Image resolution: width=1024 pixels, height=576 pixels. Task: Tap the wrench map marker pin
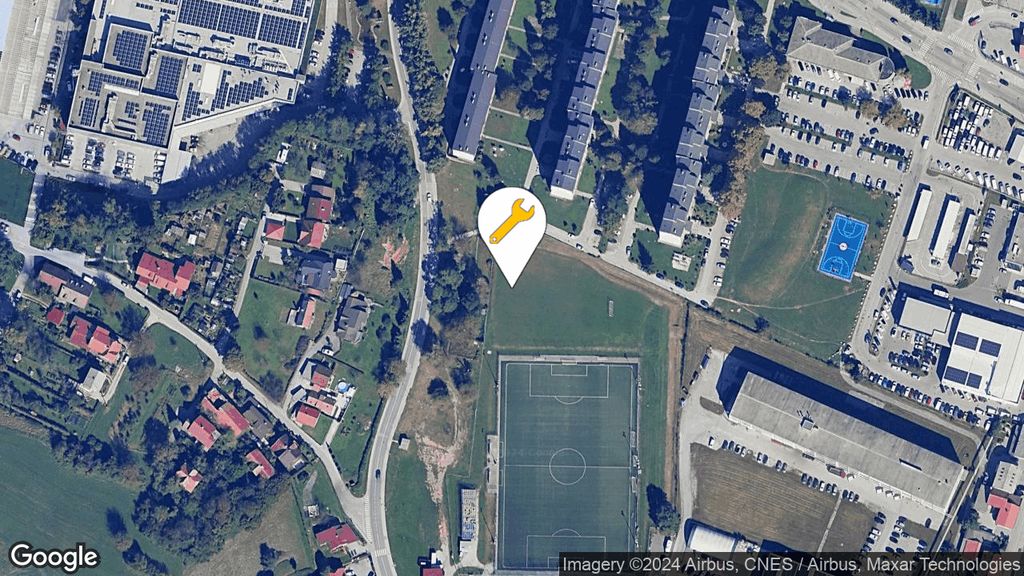(x=511, y=225)
